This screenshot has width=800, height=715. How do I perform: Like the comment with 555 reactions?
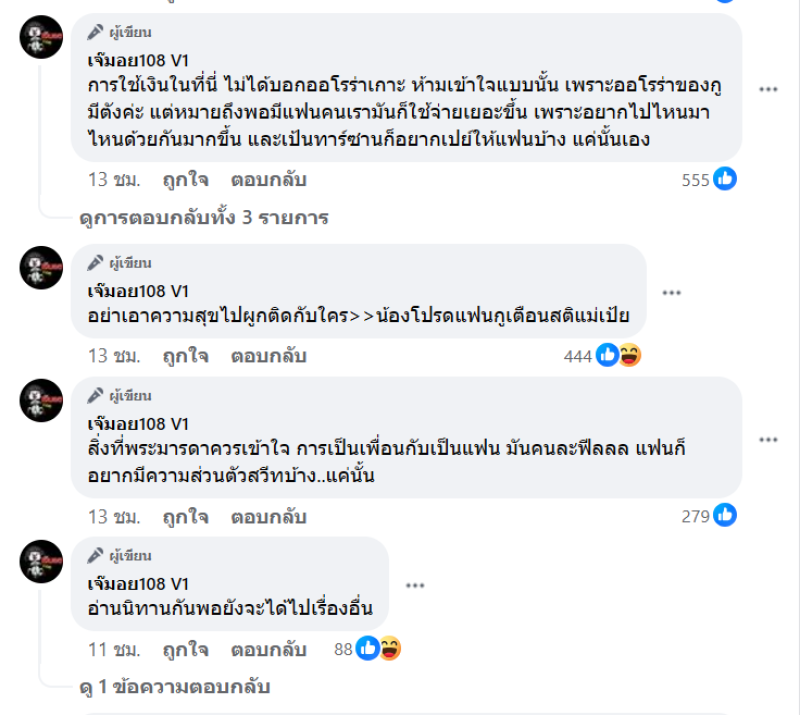pos(185,180)
